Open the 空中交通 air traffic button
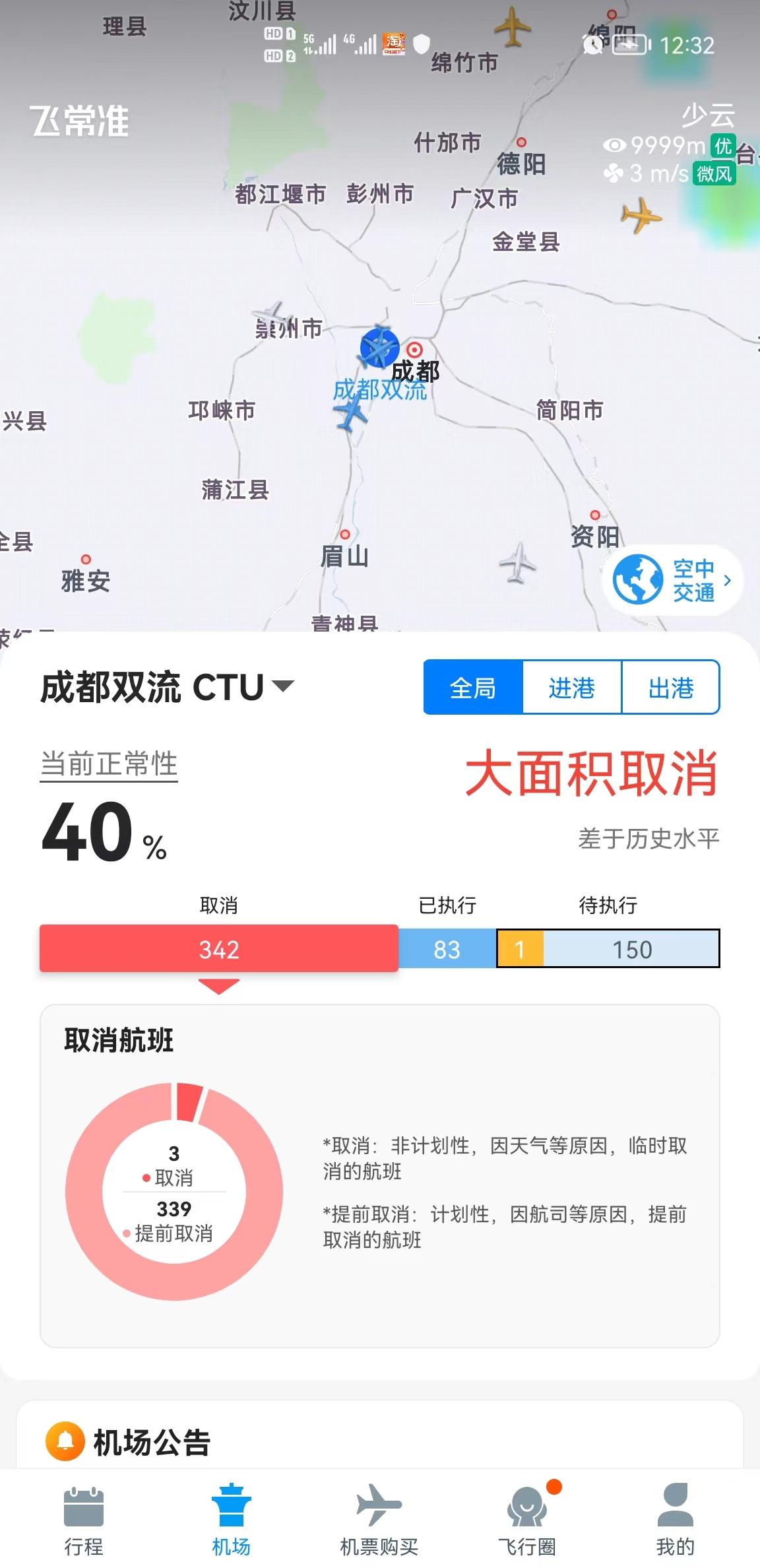This screenshot has height=1568, width=760. tap(673, 580)
